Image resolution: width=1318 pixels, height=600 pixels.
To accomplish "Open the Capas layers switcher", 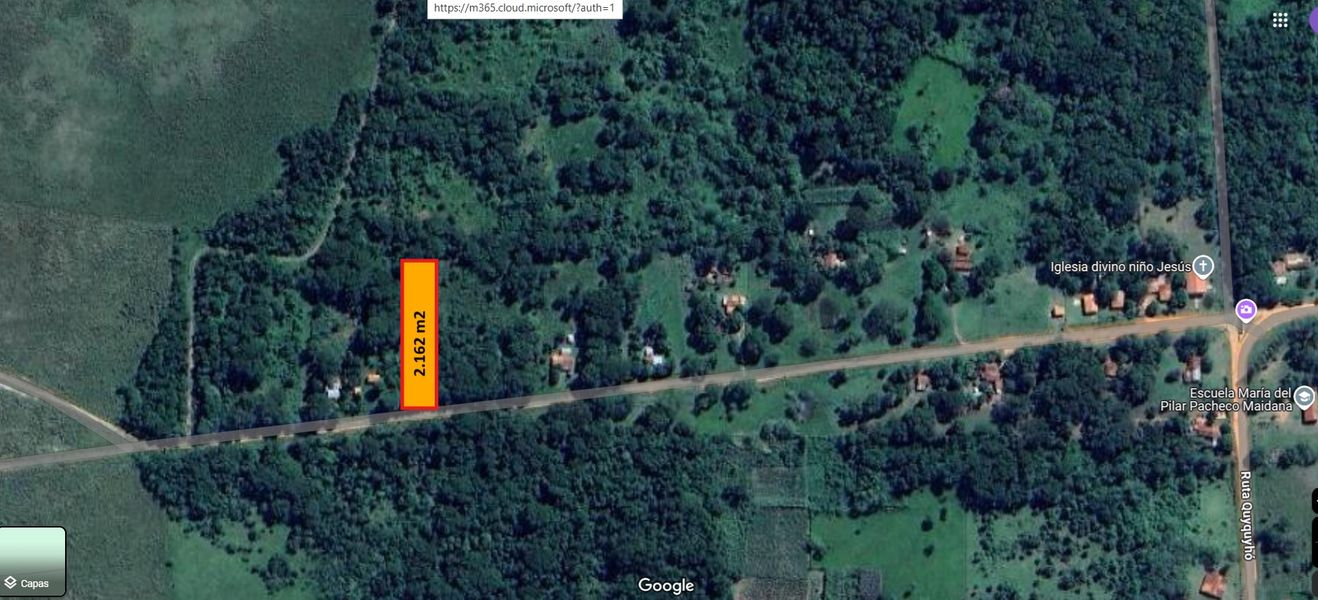I will tap(33, 562).
